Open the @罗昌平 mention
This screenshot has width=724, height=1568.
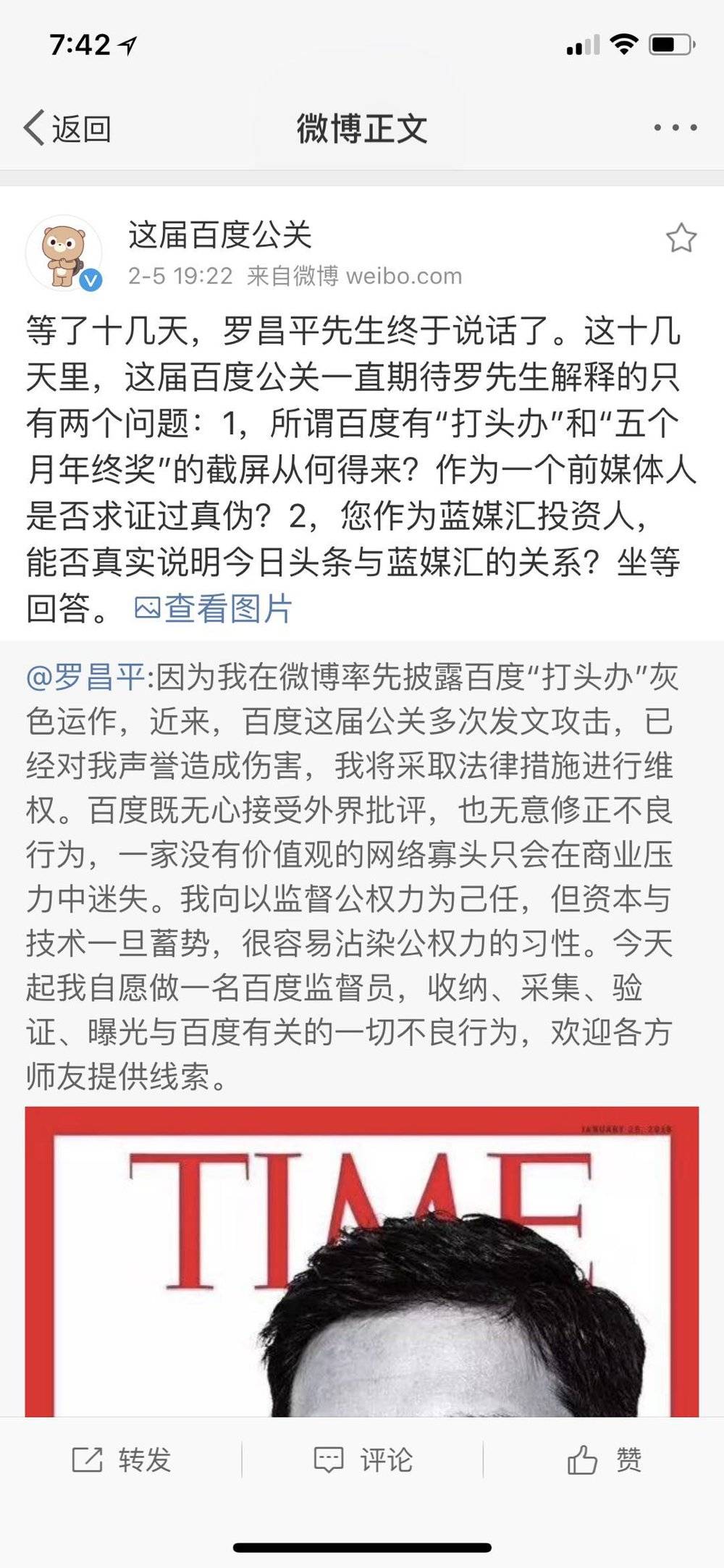coord(85,678)
